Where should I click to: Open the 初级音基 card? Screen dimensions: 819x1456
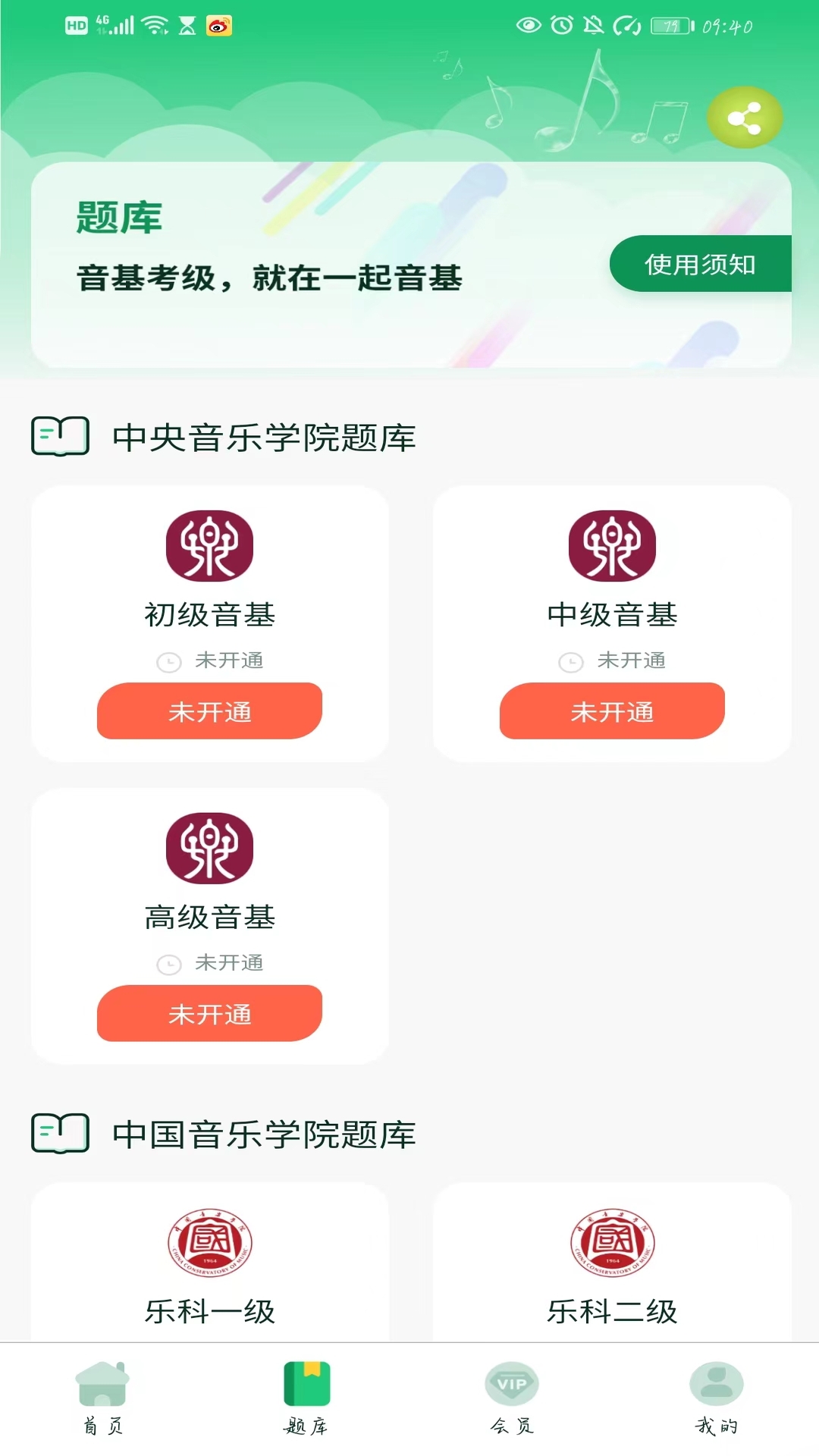point(209,576)
